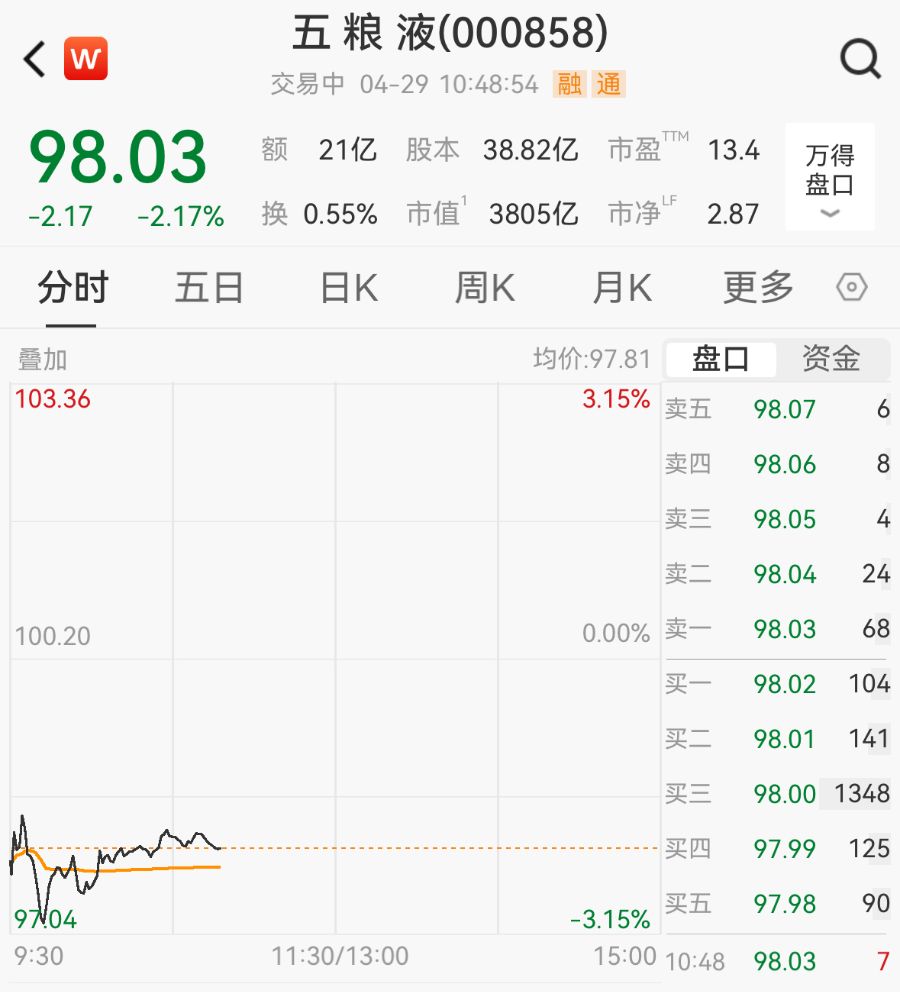Image resolution: width=900 pixels, height=992 pixels.
Task: Switch to the 五日 chart tab
Action: coord(209,288)
